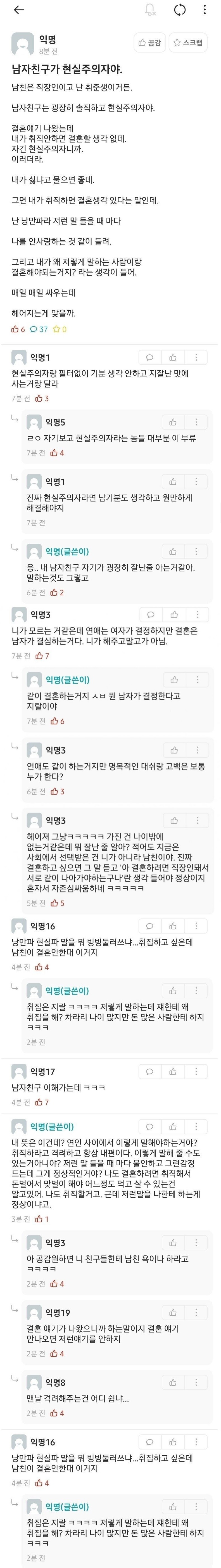
Task: Open more options on 익명5's reply
Action: click(x=196, y=422)
